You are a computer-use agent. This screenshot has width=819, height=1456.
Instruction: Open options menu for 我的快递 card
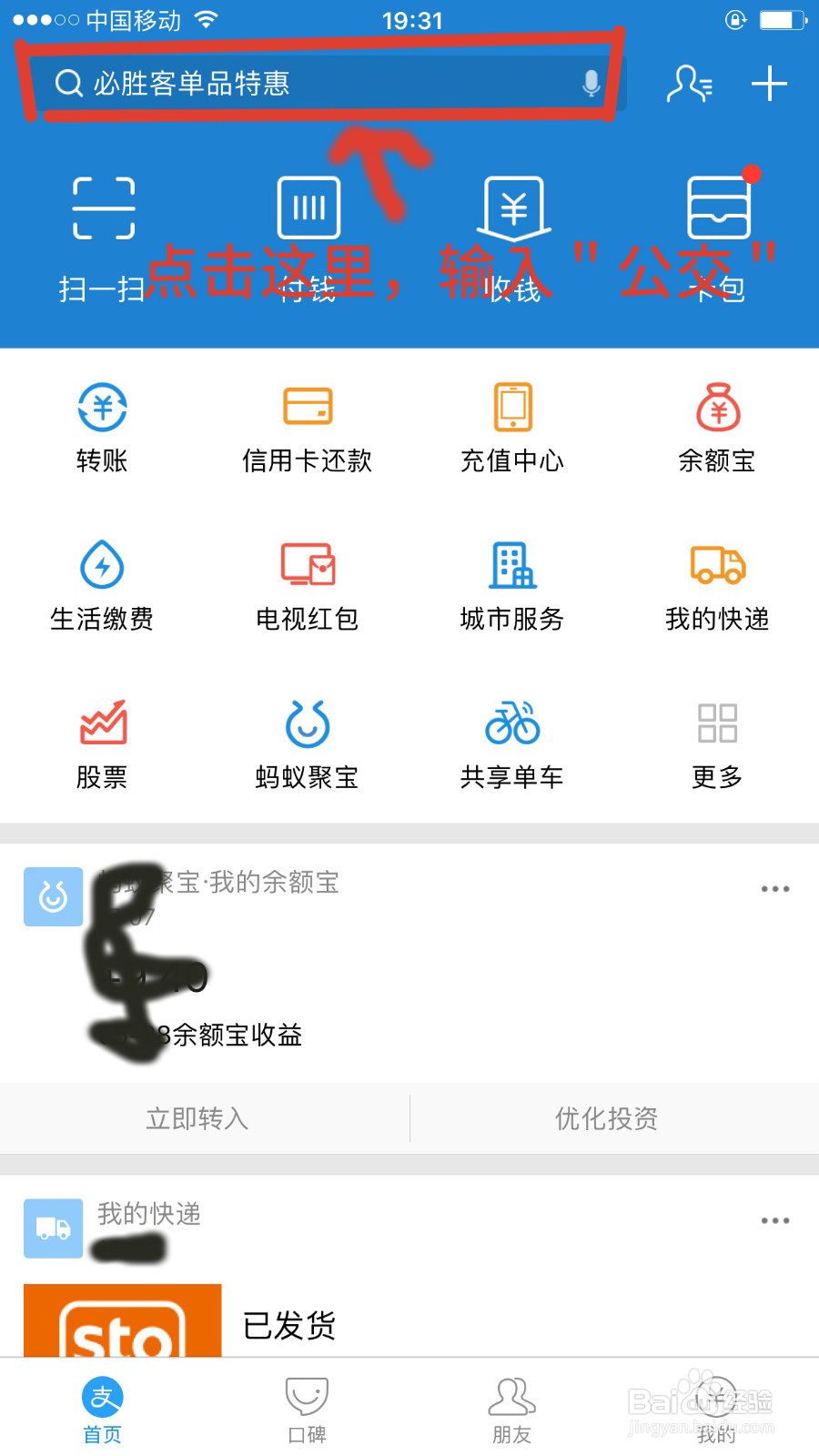(774, 1219)
